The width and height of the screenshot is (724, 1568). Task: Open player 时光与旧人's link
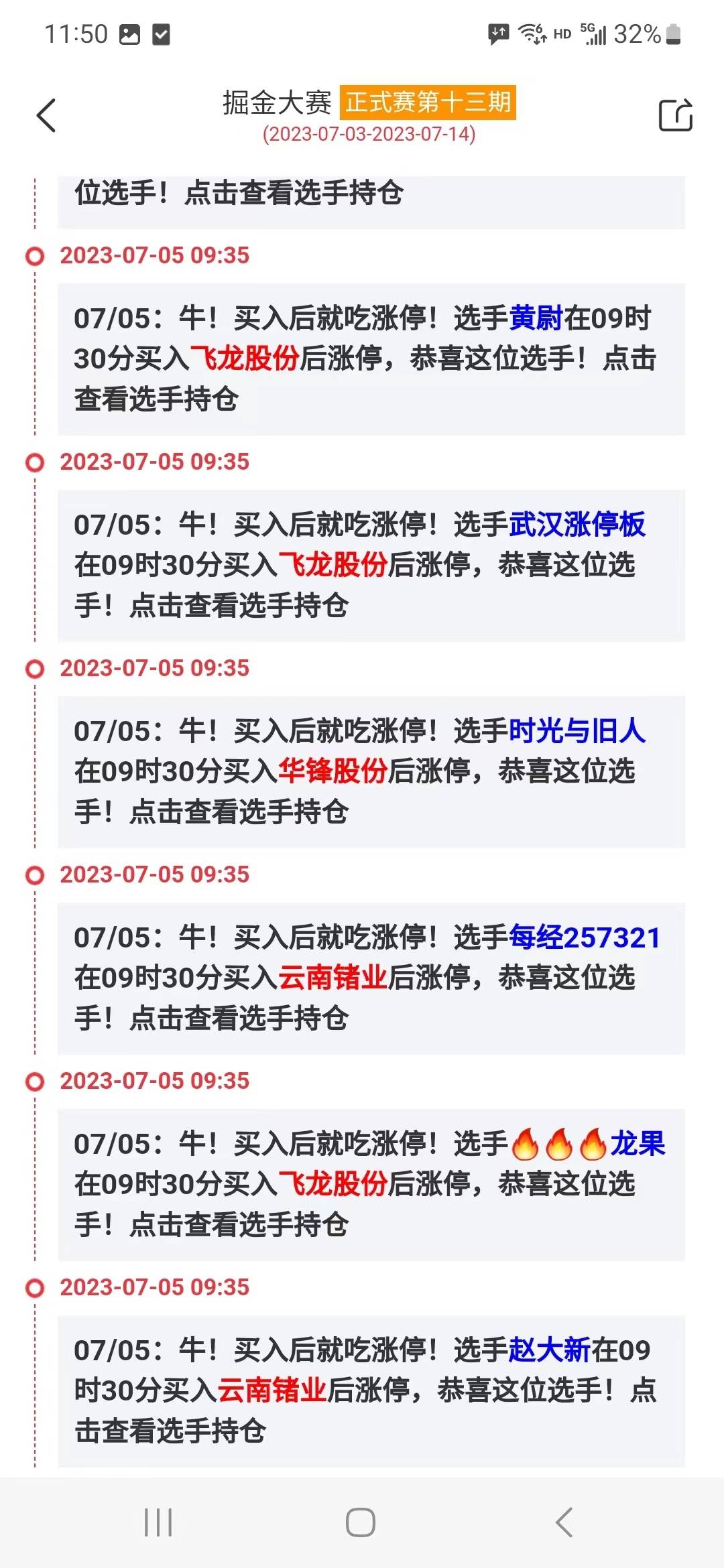coord(577,731)
